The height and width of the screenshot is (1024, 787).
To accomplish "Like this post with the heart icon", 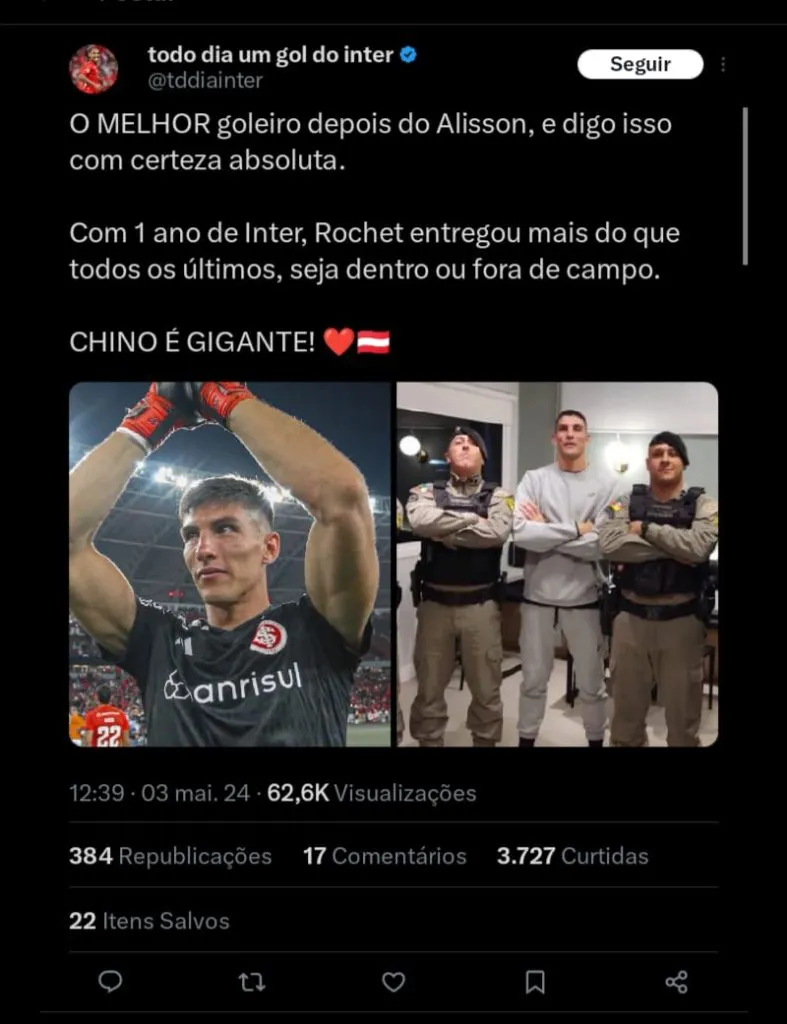I will click(x=394, y=982).
